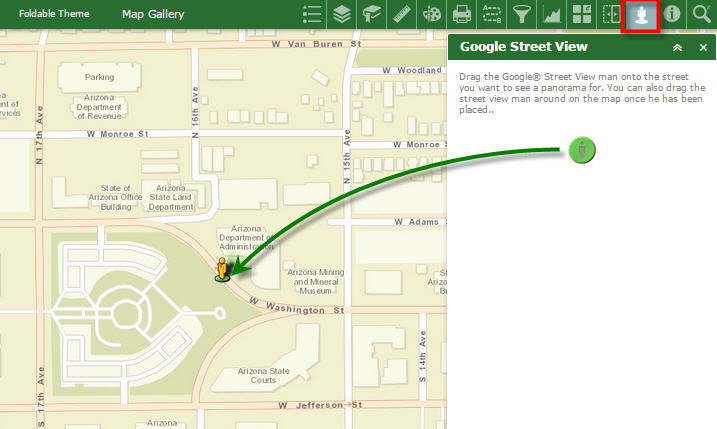Open the basemap gallery grid tool
This screenshot has width=717, height=429.
[581, 14]
